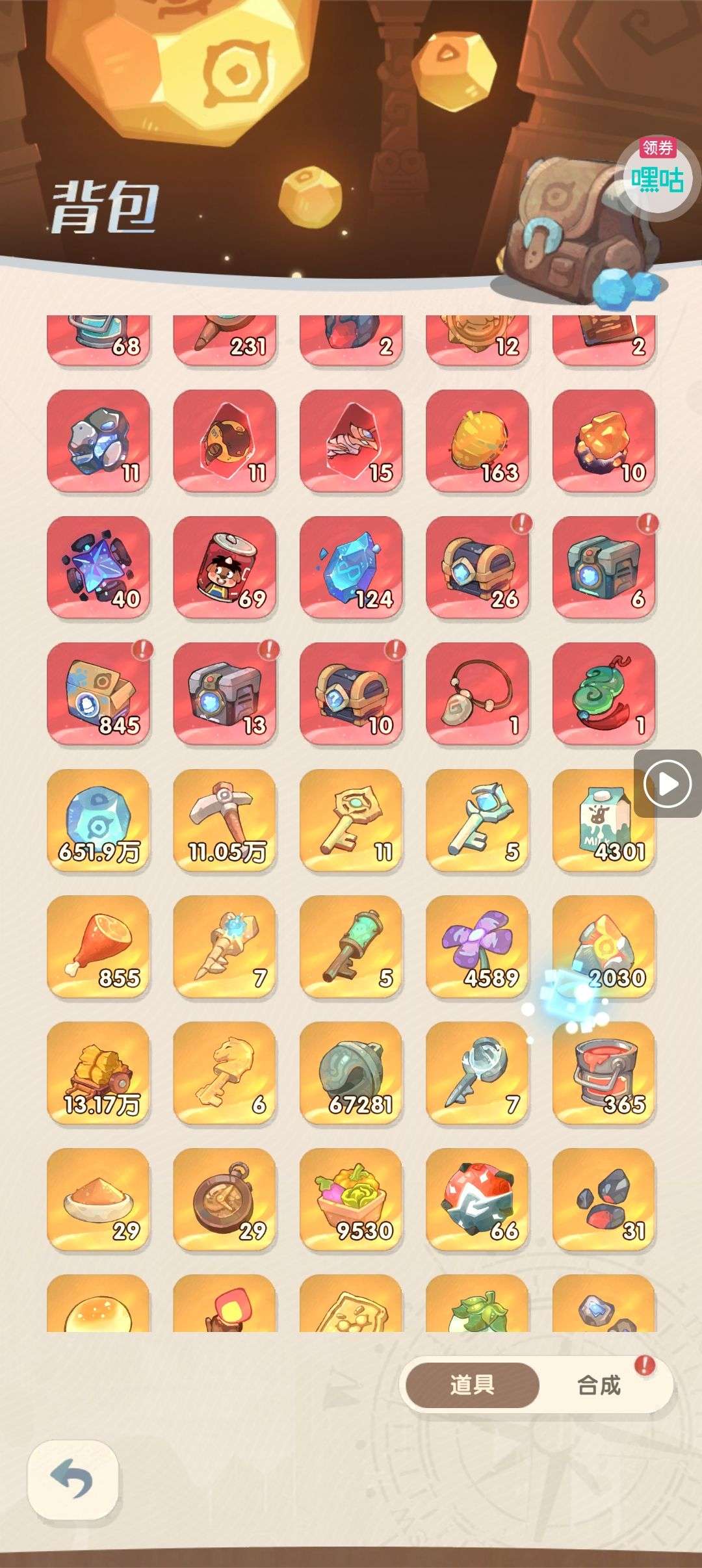This screenshot has height=1568, width=702.
Task: Select the gold cart item showing 13.17万
Action: click(x=99, y=1072)
